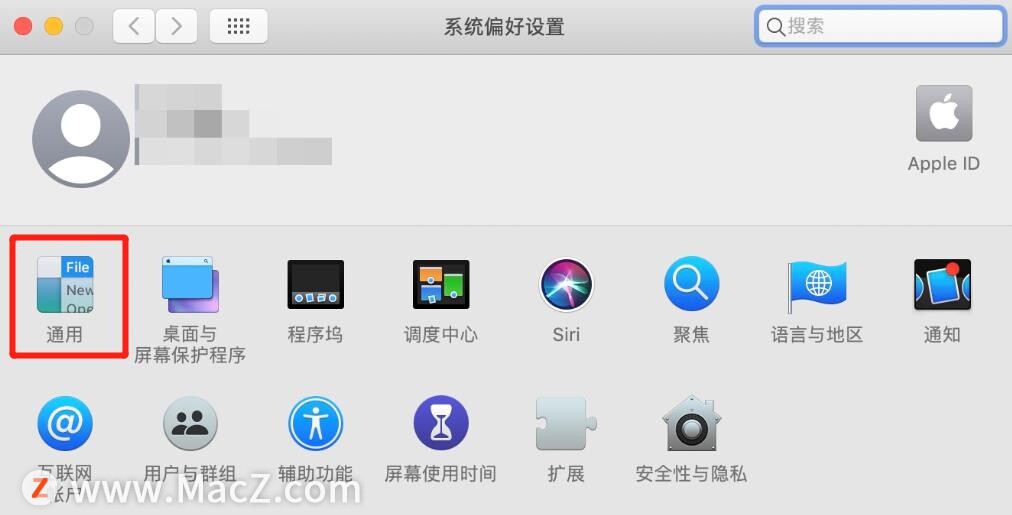Select the user profile avatar
Image resolution: width=1012 pixels, height=515 pixels.
(81, 138)
